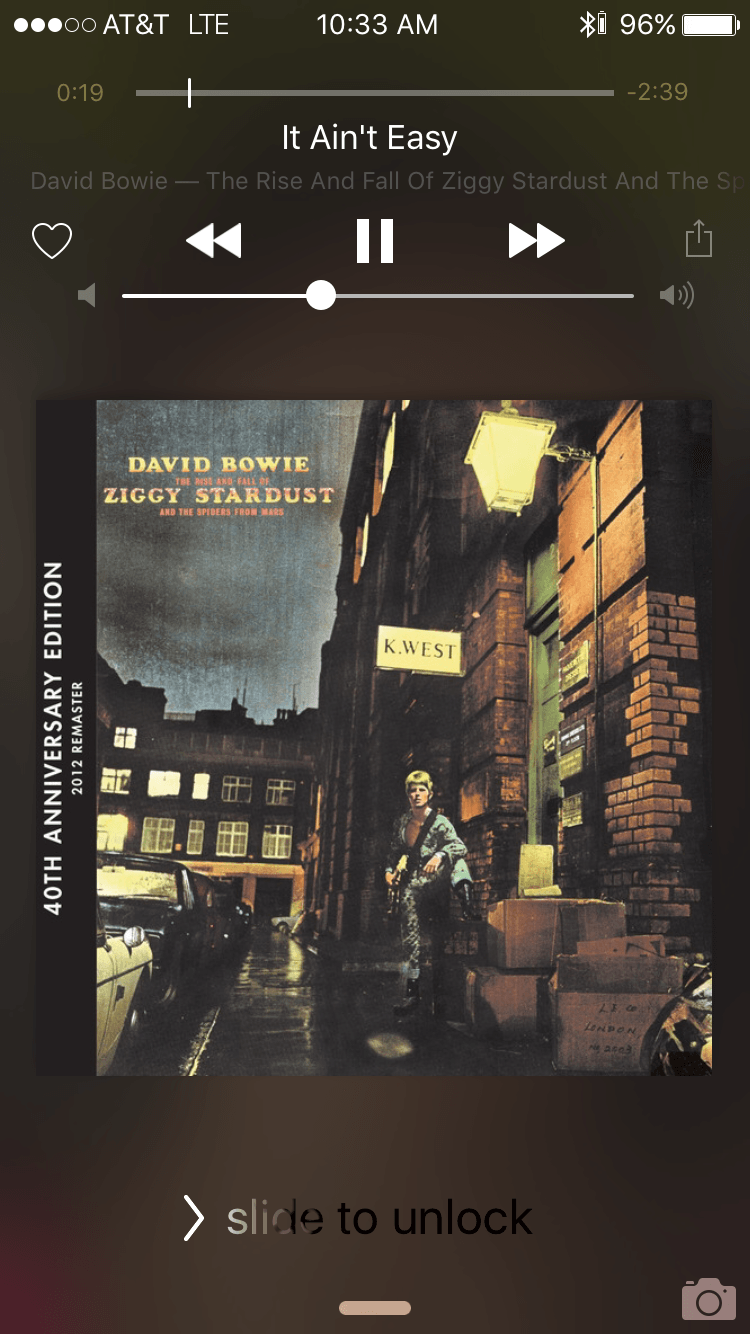Open the share icon
This screenshot has width=750, height=1334.
[698, 240]
